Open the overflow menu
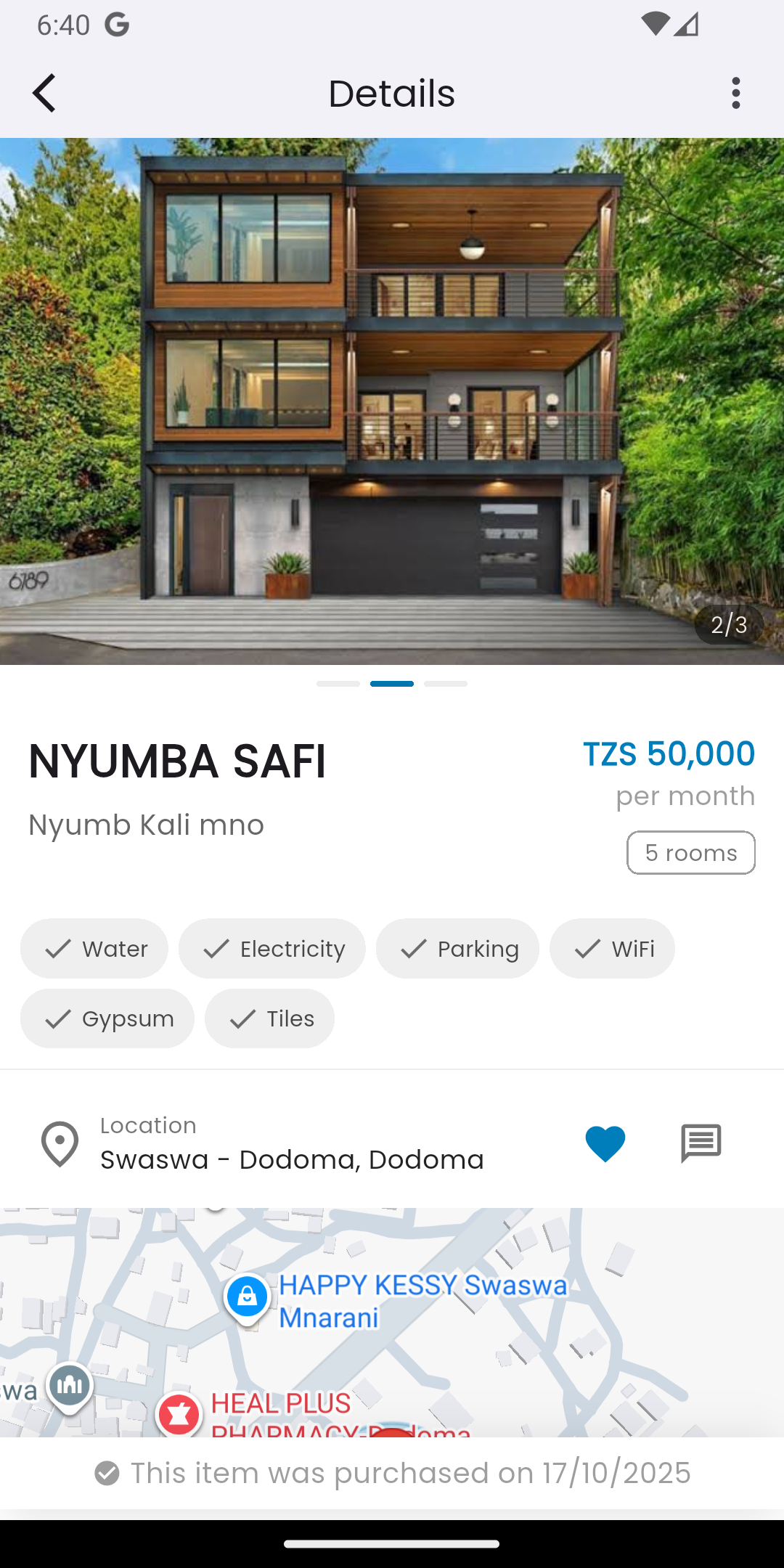 pos(735,94)
